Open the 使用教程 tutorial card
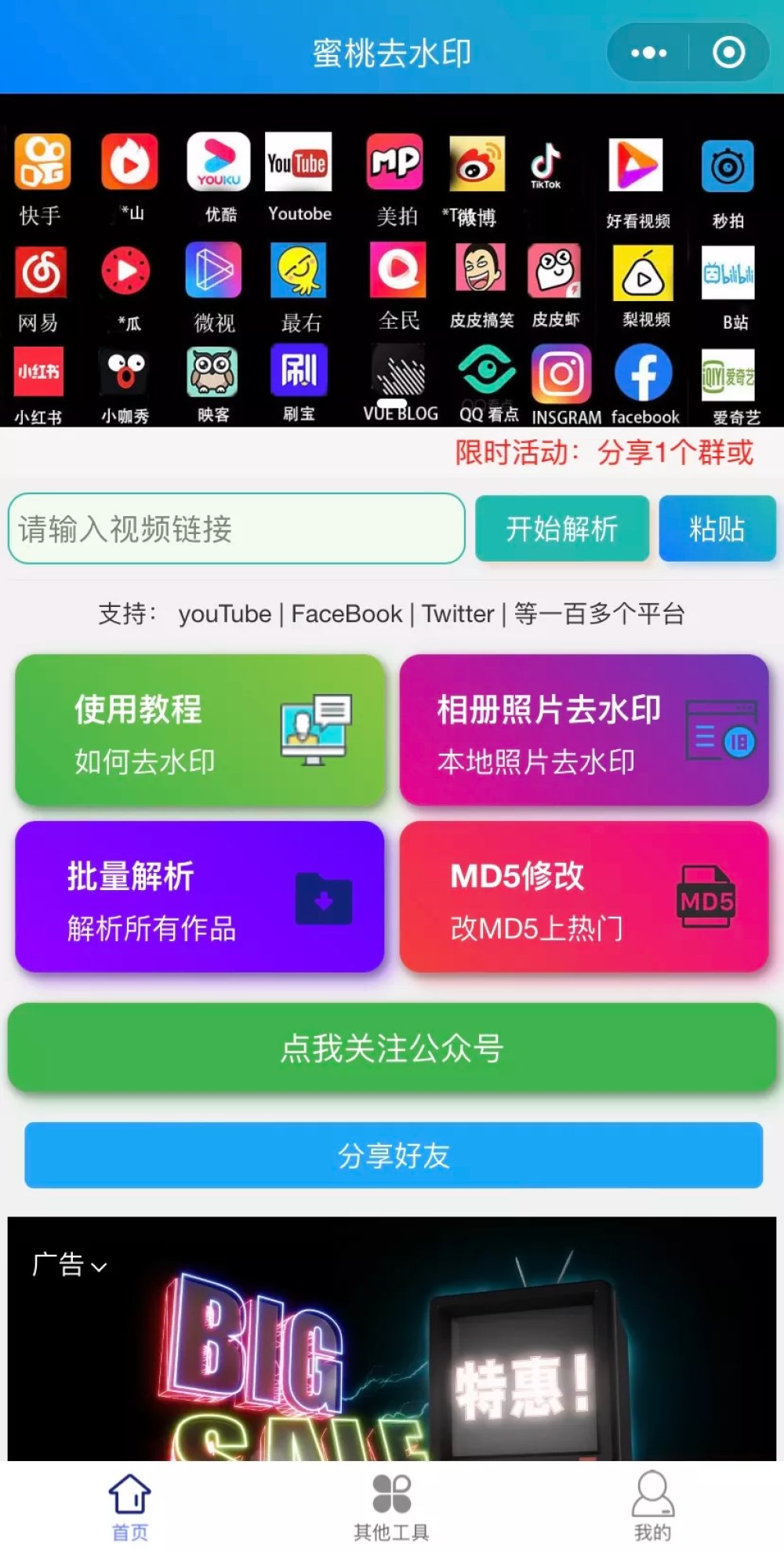 200,731
